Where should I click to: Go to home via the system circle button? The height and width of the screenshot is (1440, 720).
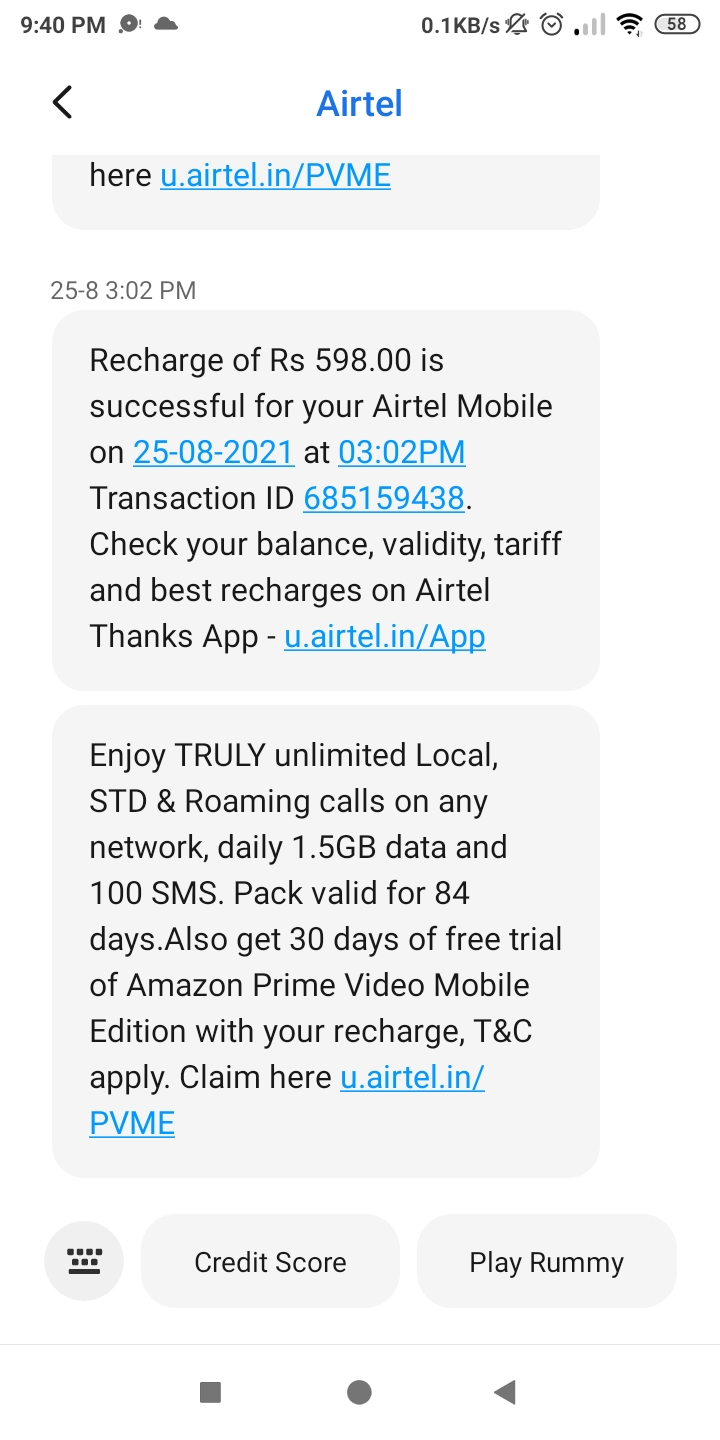(x=359, y=1392)
